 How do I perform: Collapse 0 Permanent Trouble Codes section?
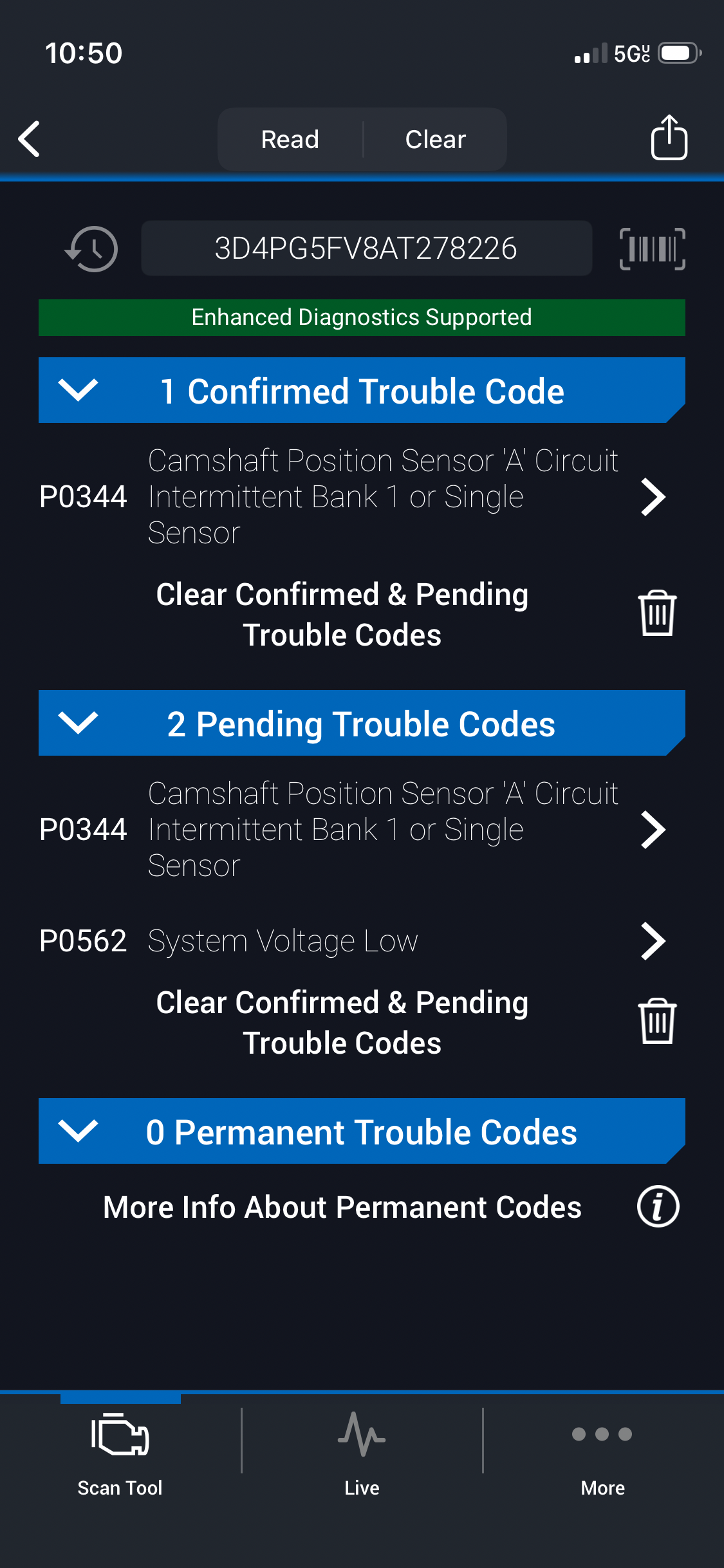coord(78,1131)
